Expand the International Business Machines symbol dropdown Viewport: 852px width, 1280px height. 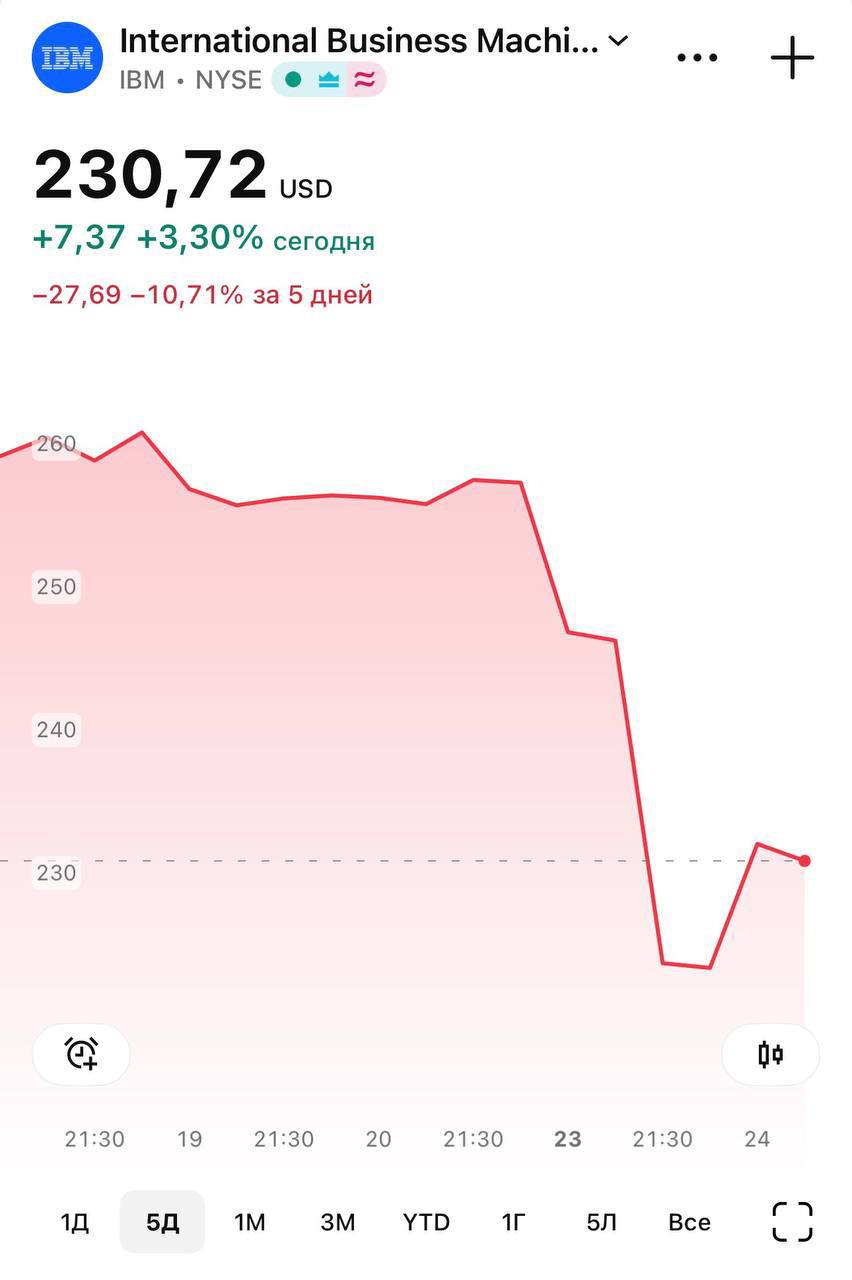pyautogui.click(x=619, y=41)
